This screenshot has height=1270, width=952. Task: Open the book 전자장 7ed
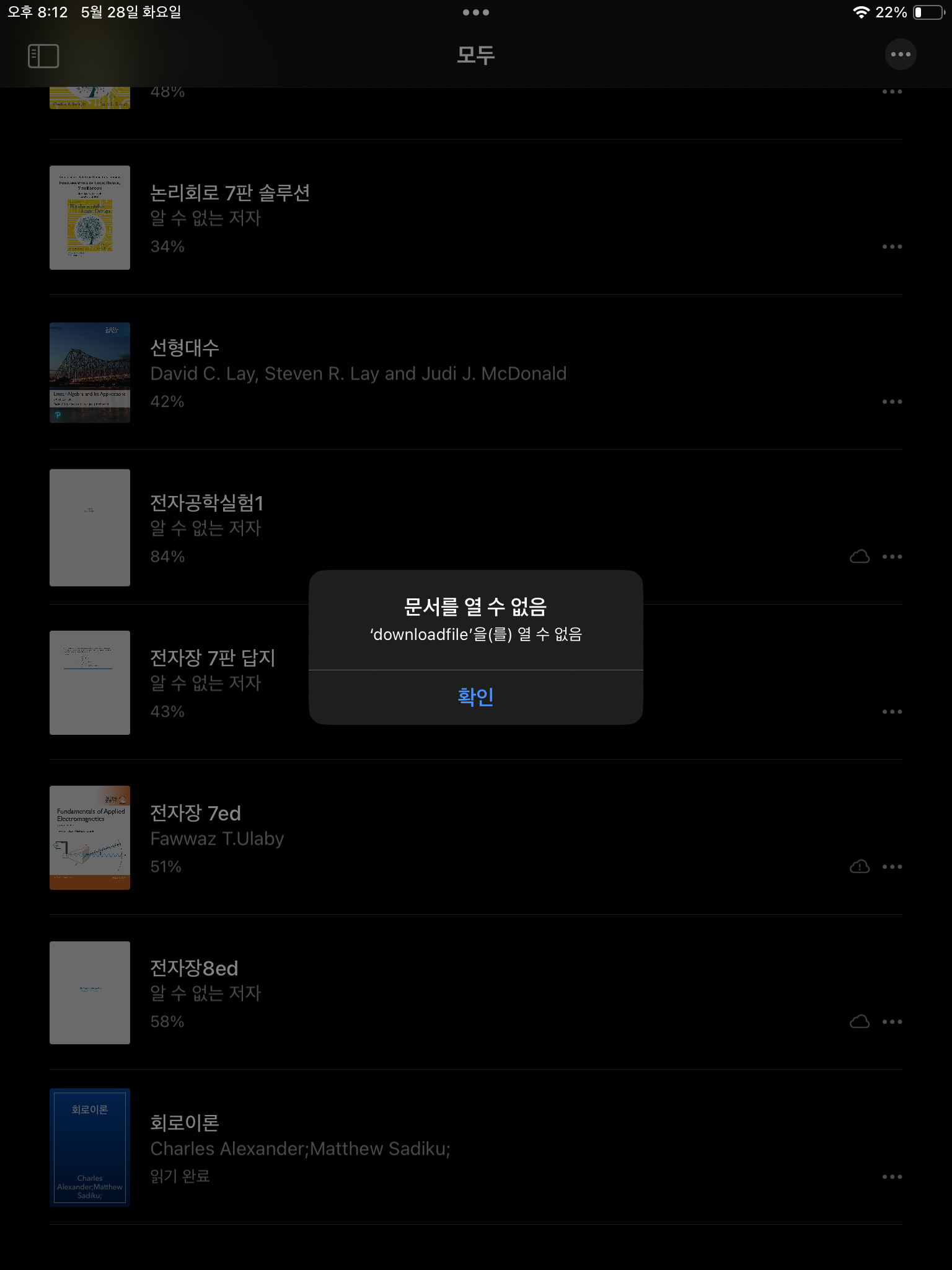click(195, 813)
